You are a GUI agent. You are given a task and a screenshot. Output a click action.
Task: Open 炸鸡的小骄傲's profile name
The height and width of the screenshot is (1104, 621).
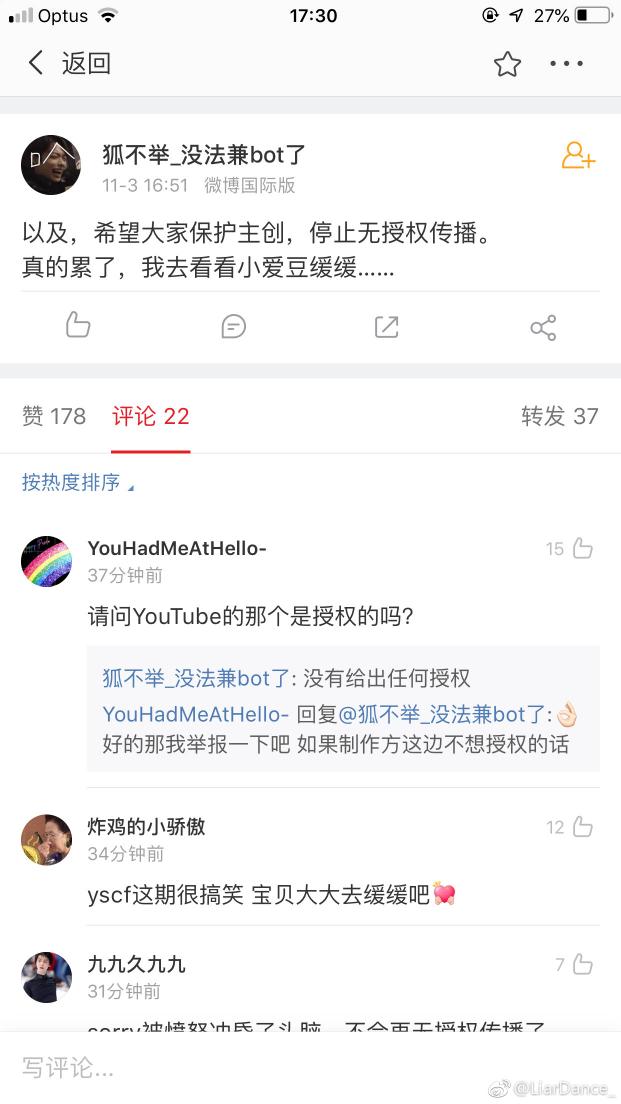(x=146, y=827)
